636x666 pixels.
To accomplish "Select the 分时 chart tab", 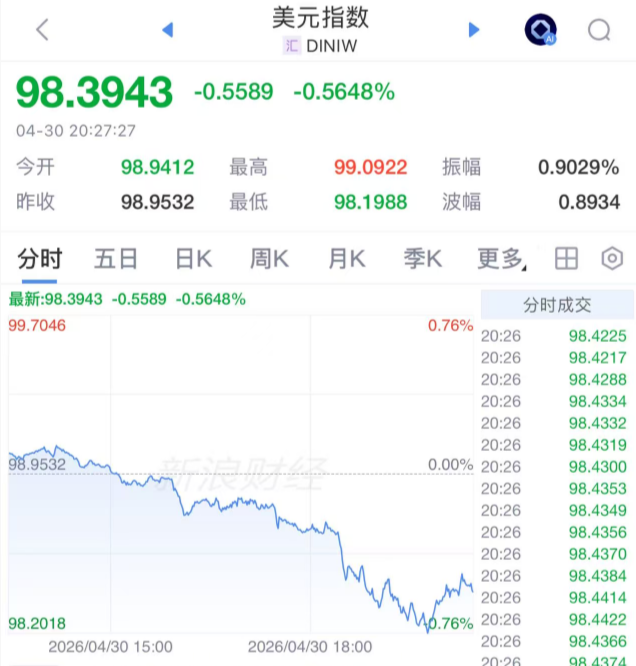I will pos(40,259).
